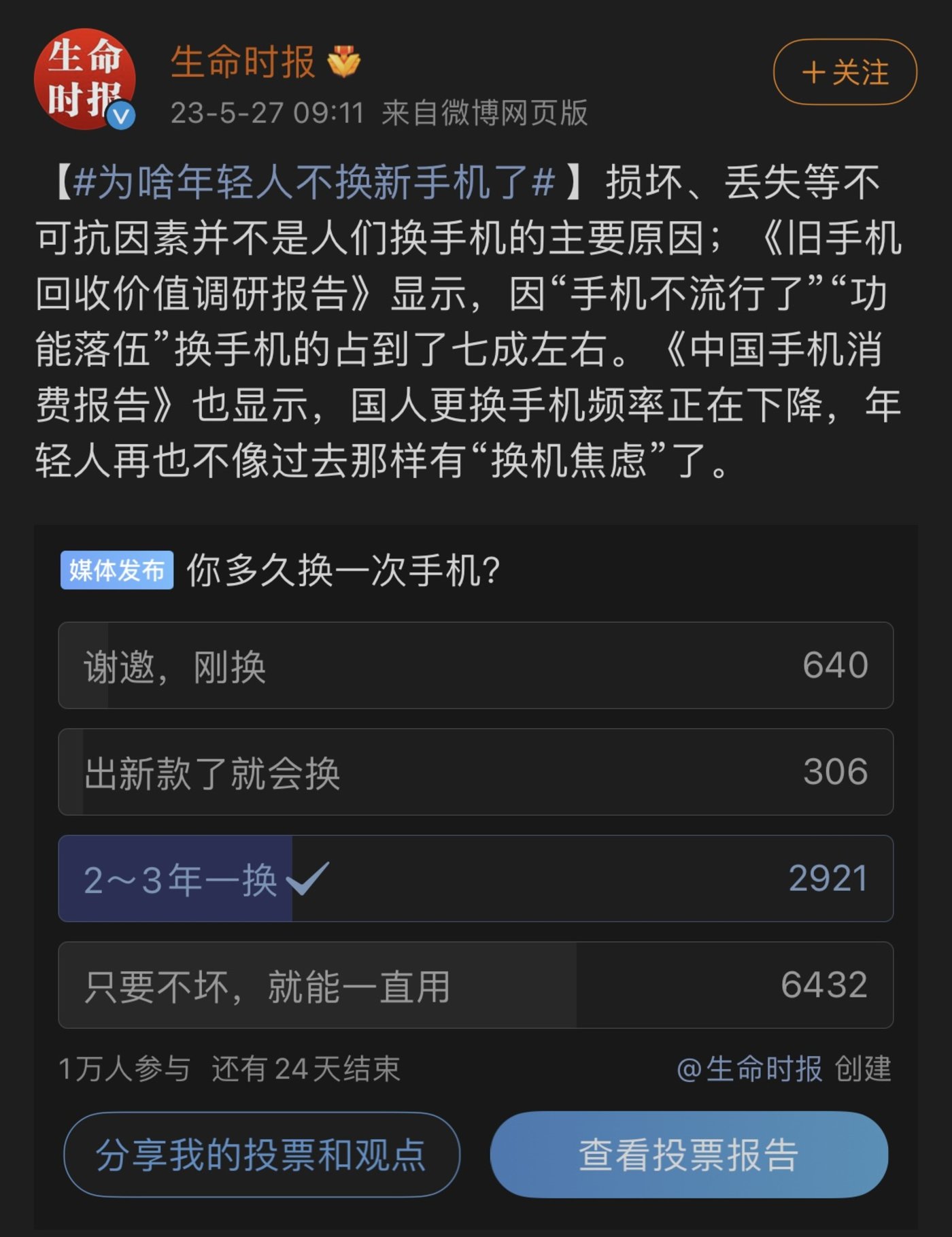Screen dimensions: 952x1237
Task: Open the 生命时报 account name
Action: pos(243,63)
